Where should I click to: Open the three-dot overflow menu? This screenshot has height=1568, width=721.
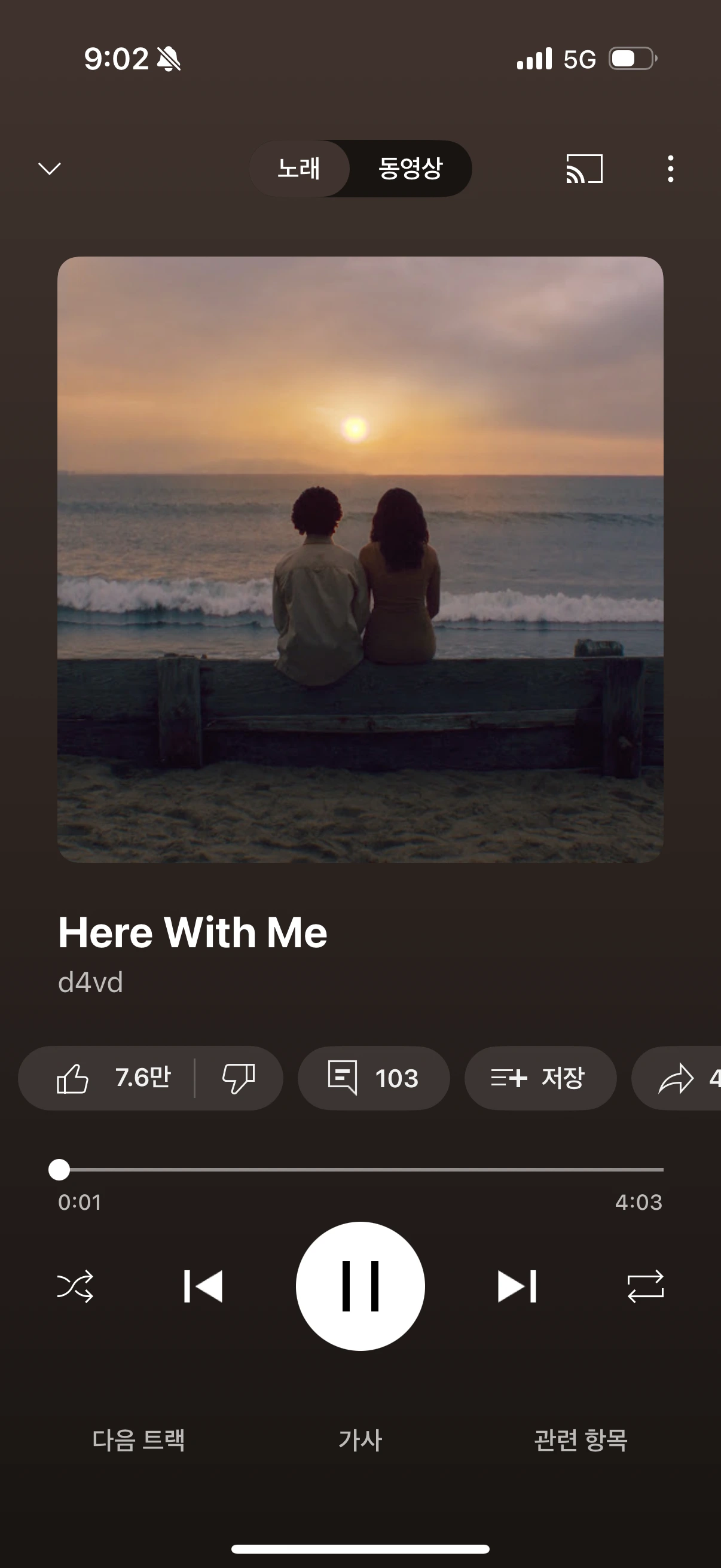(x=670, y=168)
